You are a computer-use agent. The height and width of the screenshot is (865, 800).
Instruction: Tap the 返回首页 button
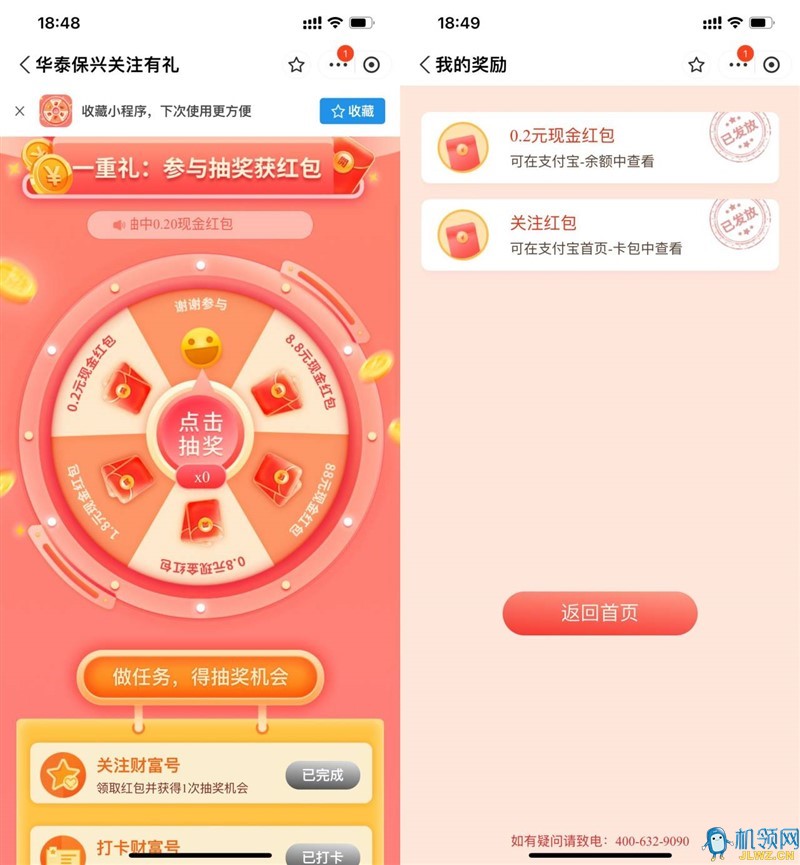[599, 613]
